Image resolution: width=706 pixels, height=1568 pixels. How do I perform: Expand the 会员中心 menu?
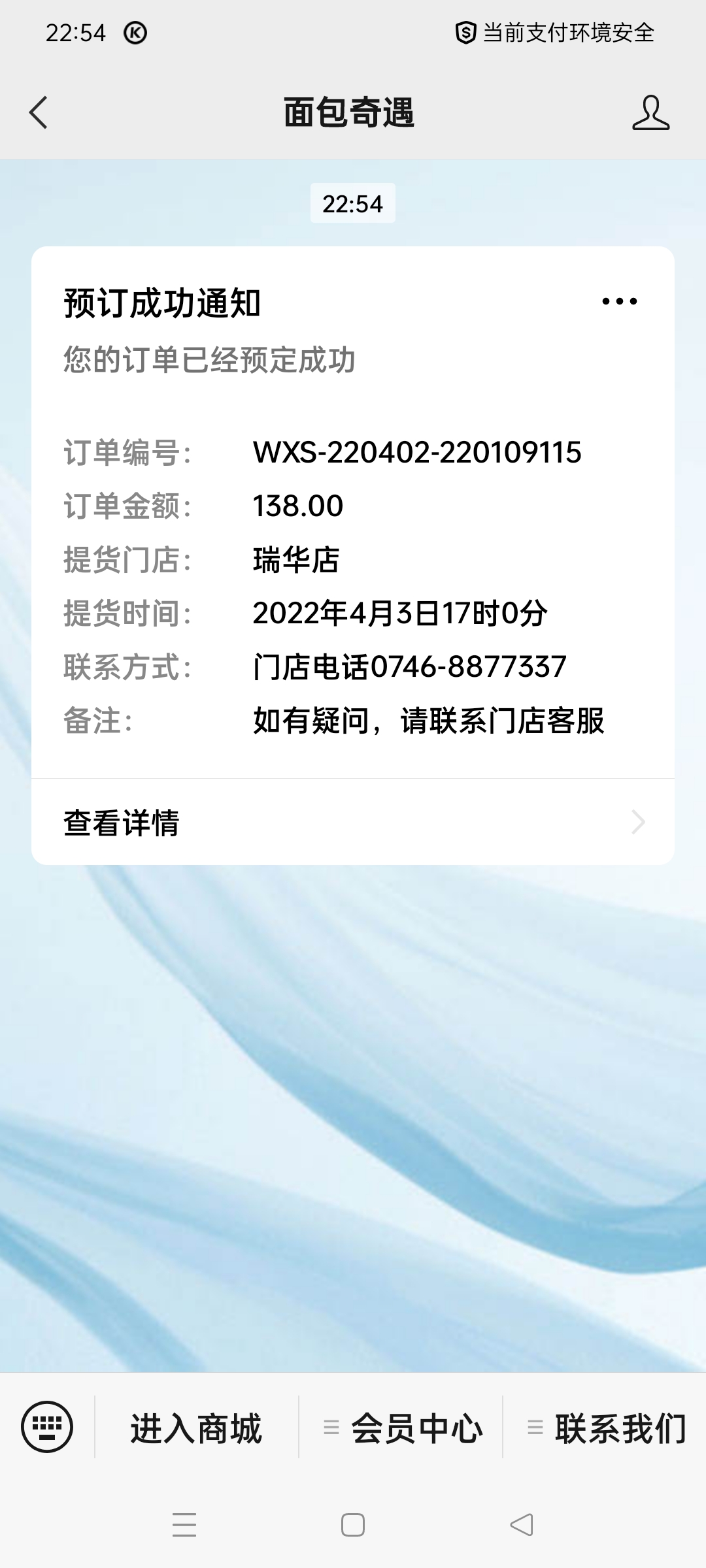click(401, 1428)
